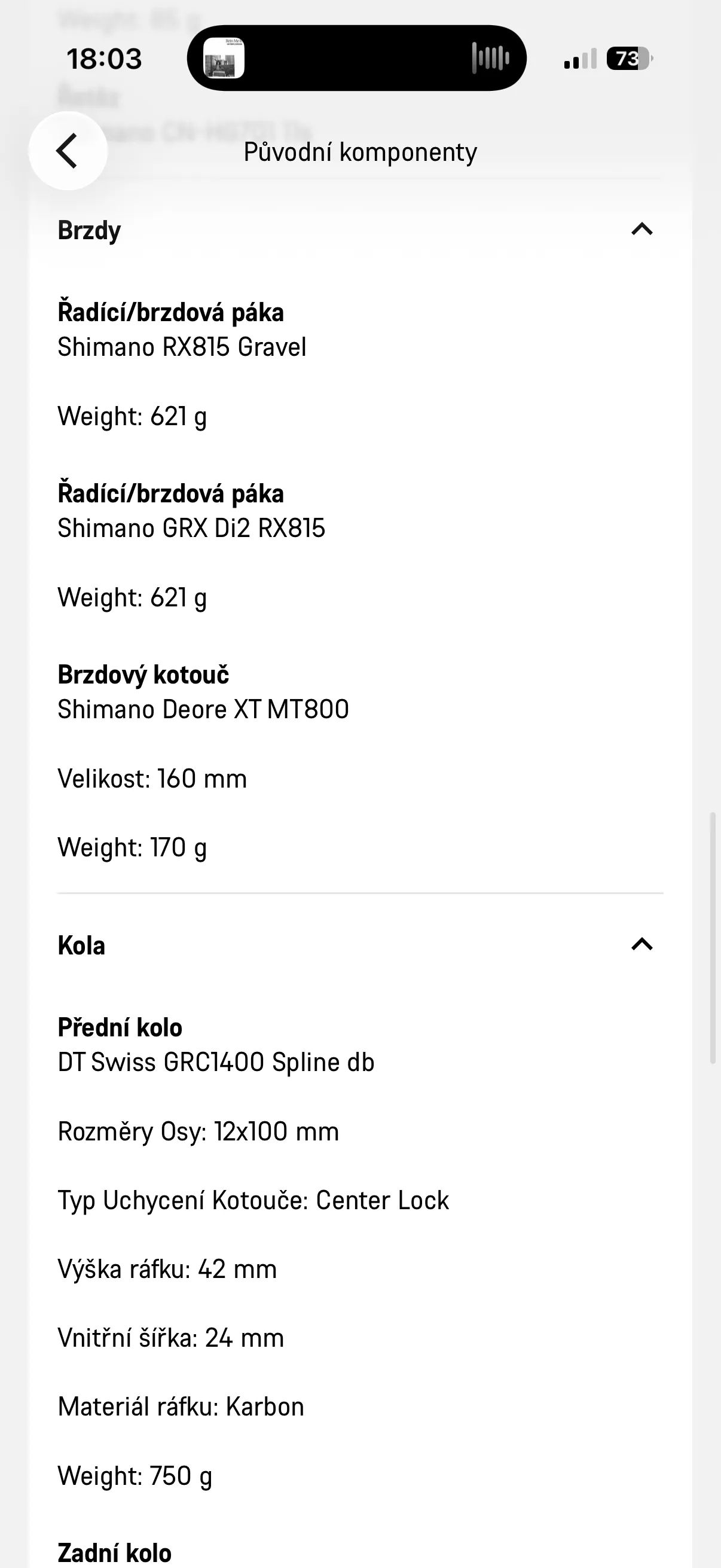This screenshot has width=721, height=1568.
Task: Collapse the Brzdy section
Action: click(642, 230)
